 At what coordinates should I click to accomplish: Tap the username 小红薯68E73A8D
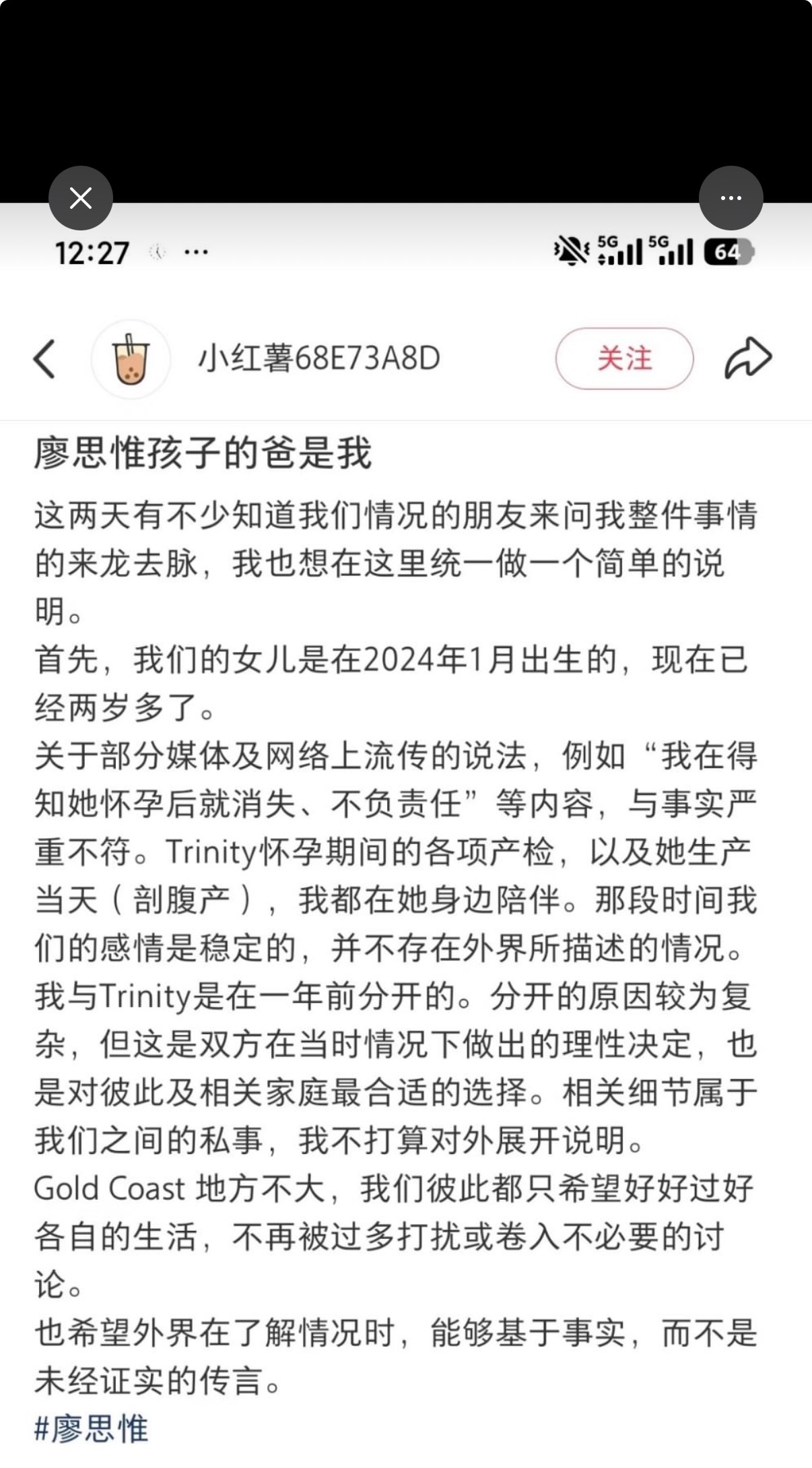pos(316,360)
